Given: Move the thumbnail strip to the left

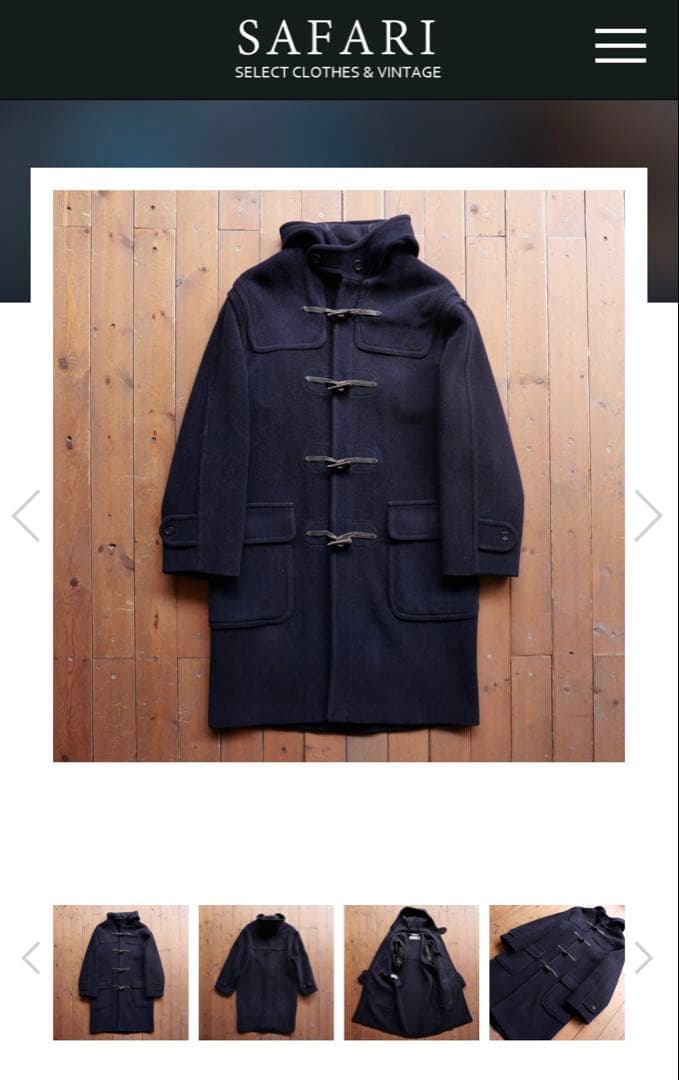Looking at the screenshot, I should coord(31,958).
